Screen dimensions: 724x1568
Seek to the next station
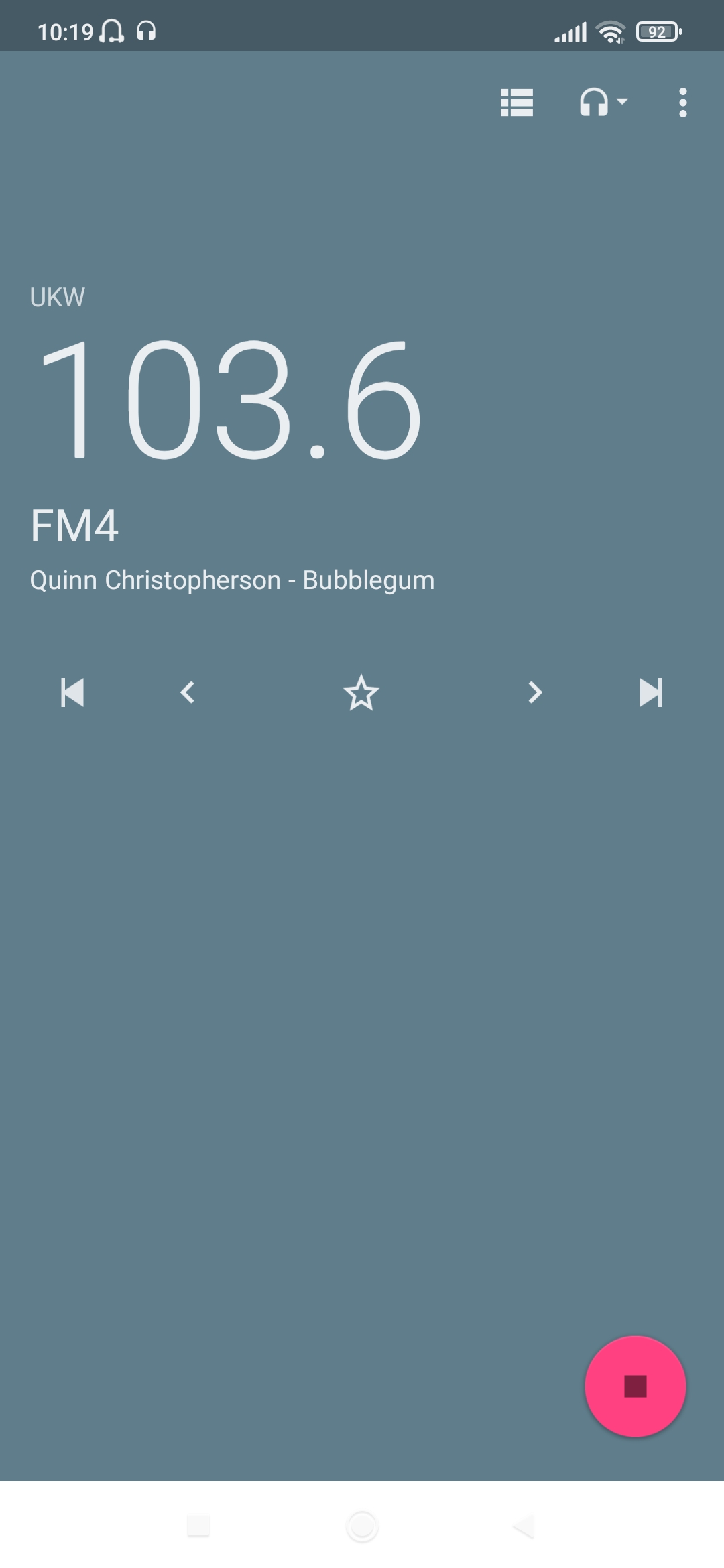pyautogui.click(x=650, y=692)
